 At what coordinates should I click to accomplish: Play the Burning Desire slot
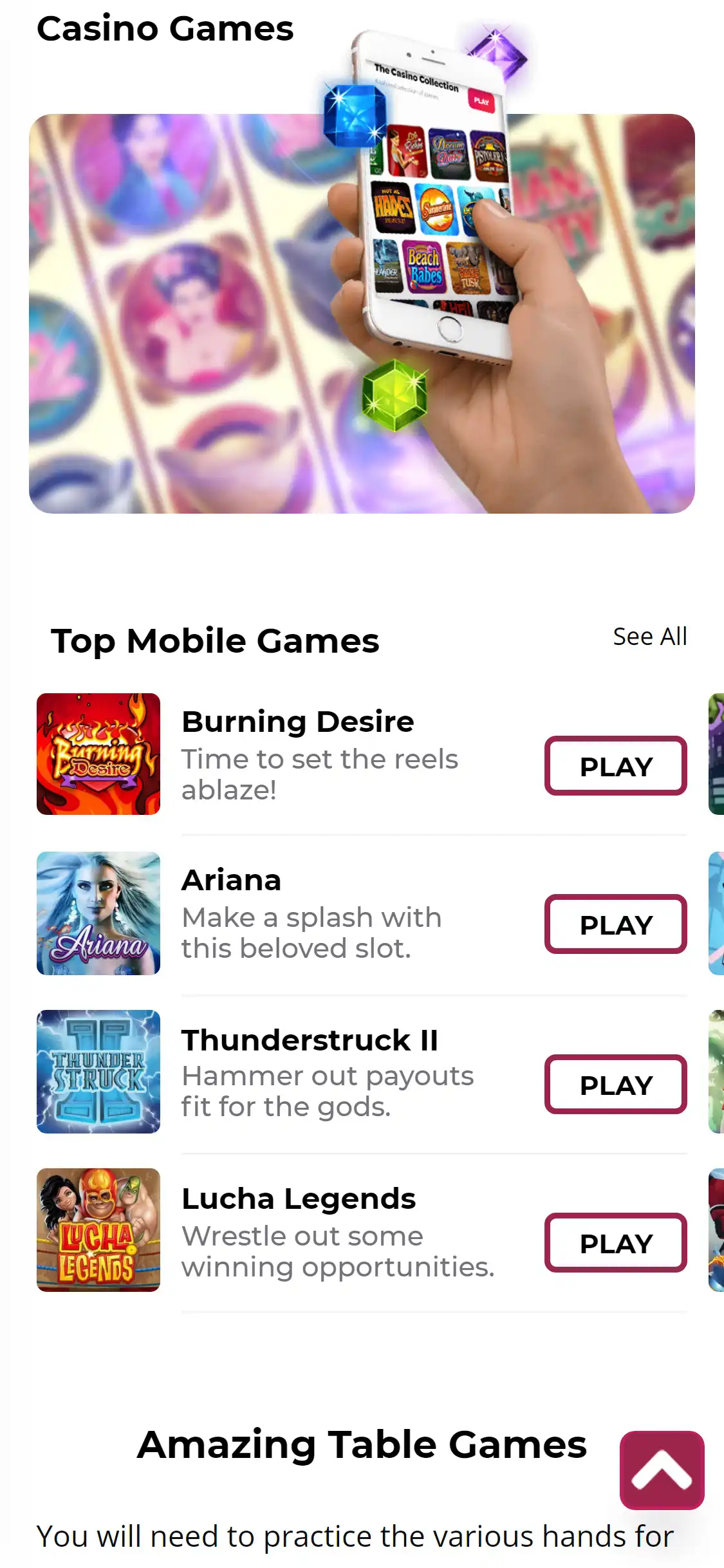pyautogui.click(x=615, y=766)
